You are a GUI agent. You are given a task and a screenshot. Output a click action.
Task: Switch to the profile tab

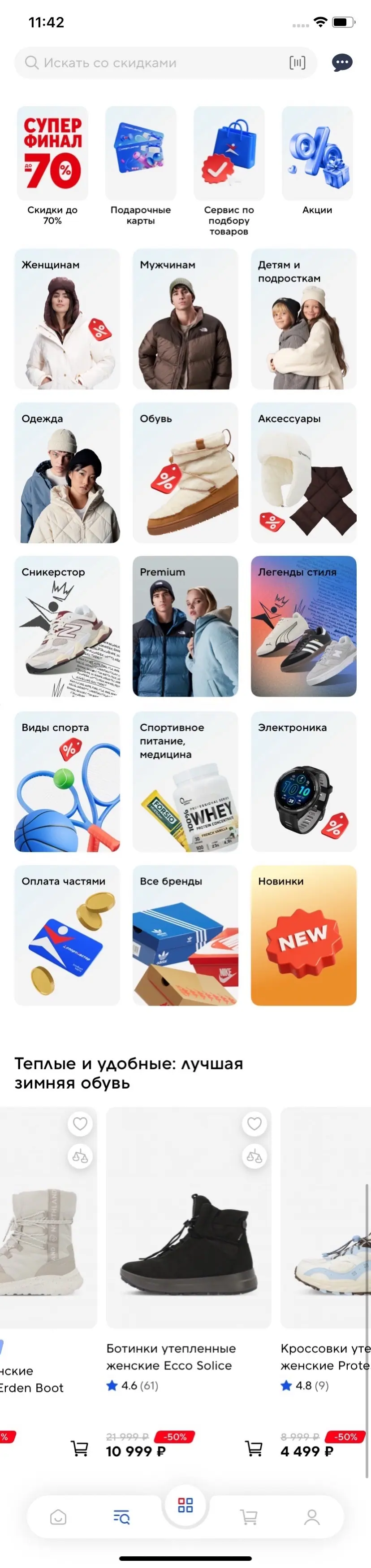[312, 1516]
